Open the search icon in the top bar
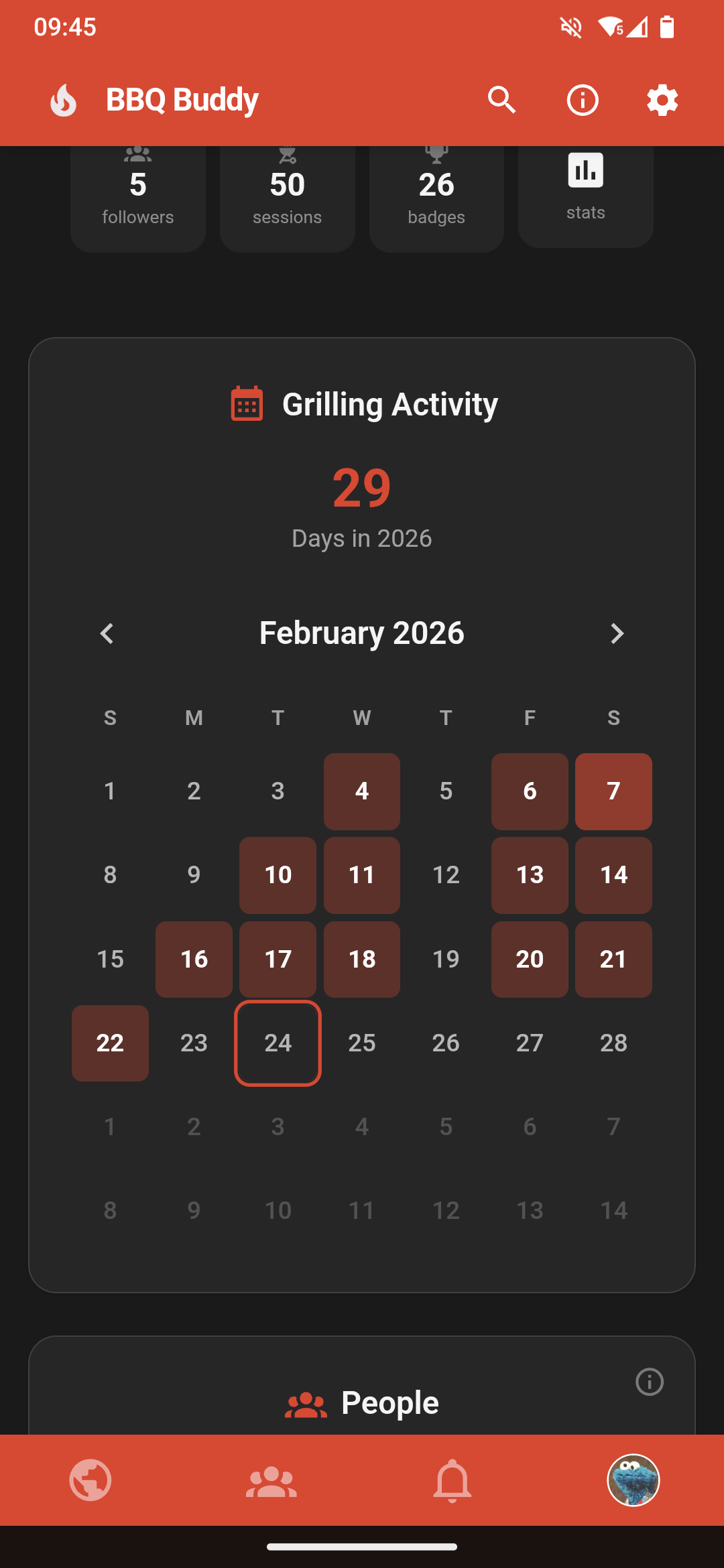Viewport: 724px width, 1568px height. coord(501,100)
